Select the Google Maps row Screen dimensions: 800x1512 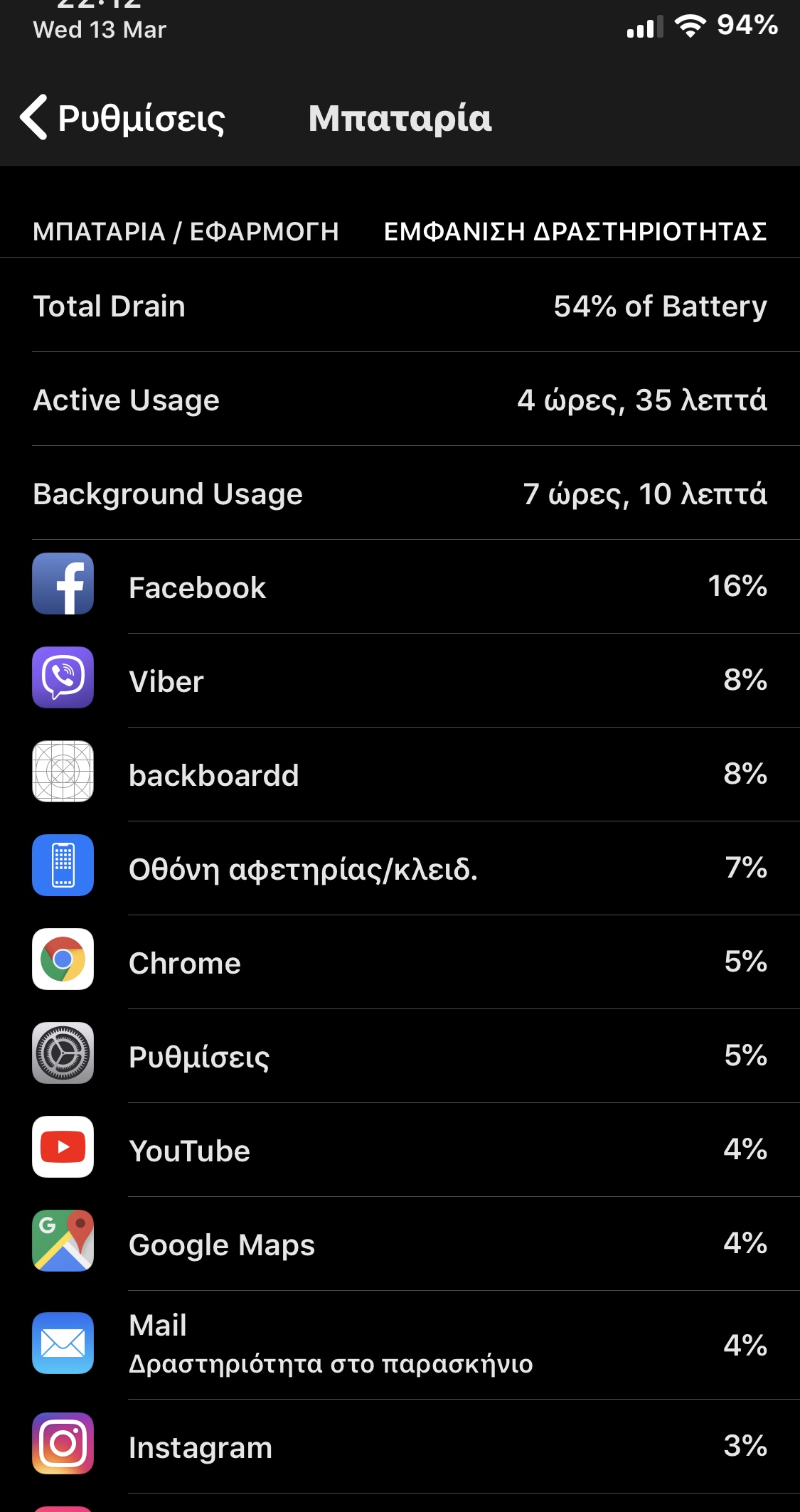click(x=400, y=1244)
